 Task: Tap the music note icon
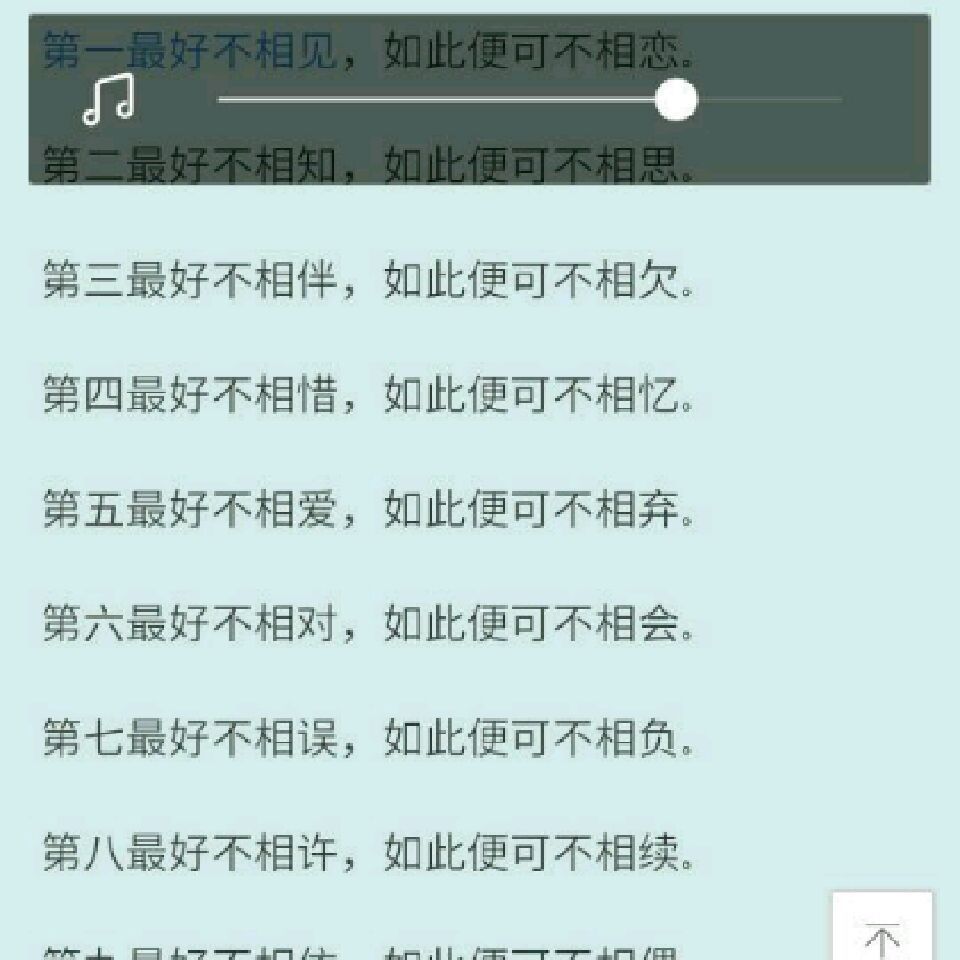coord(108,99)
